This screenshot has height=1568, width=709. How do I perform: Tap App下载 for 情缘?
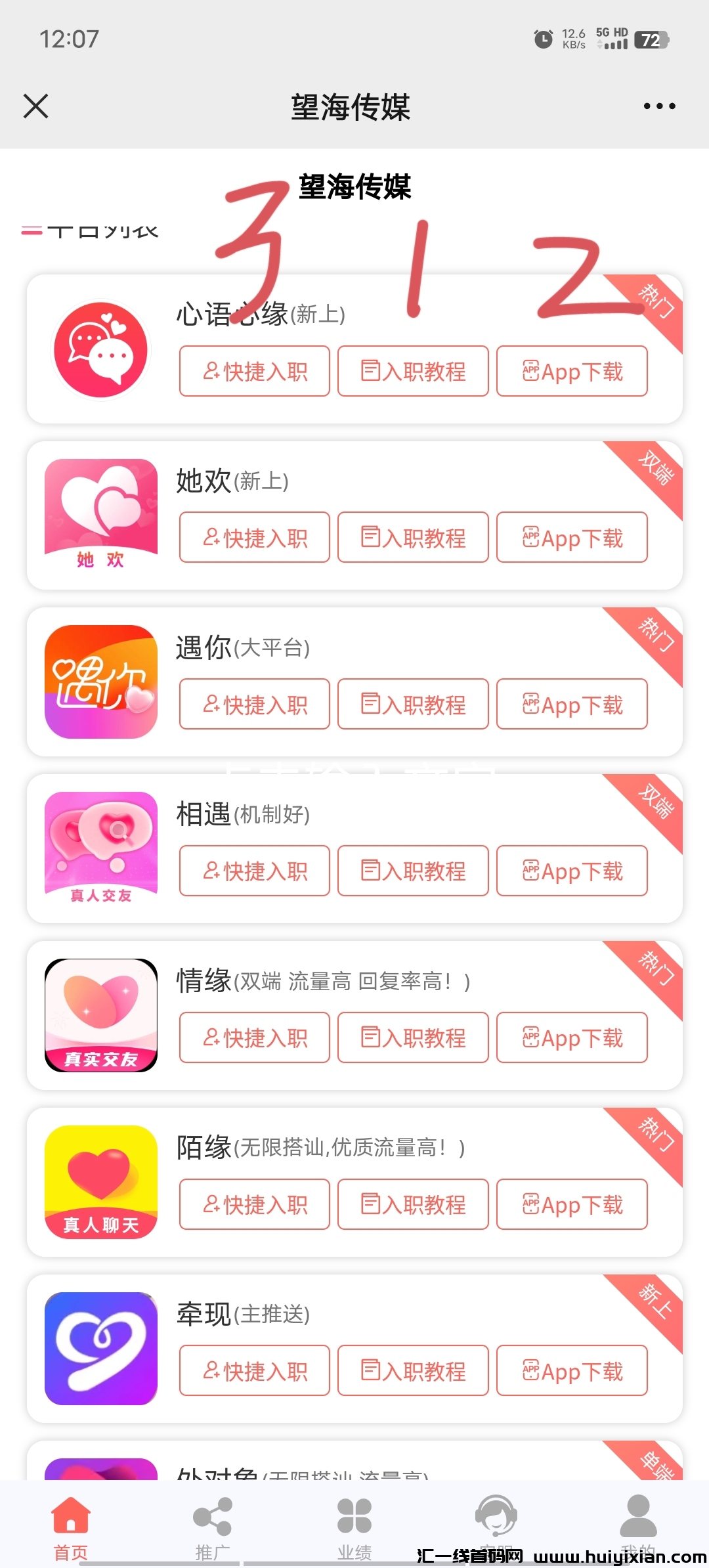pos(572,1037)
